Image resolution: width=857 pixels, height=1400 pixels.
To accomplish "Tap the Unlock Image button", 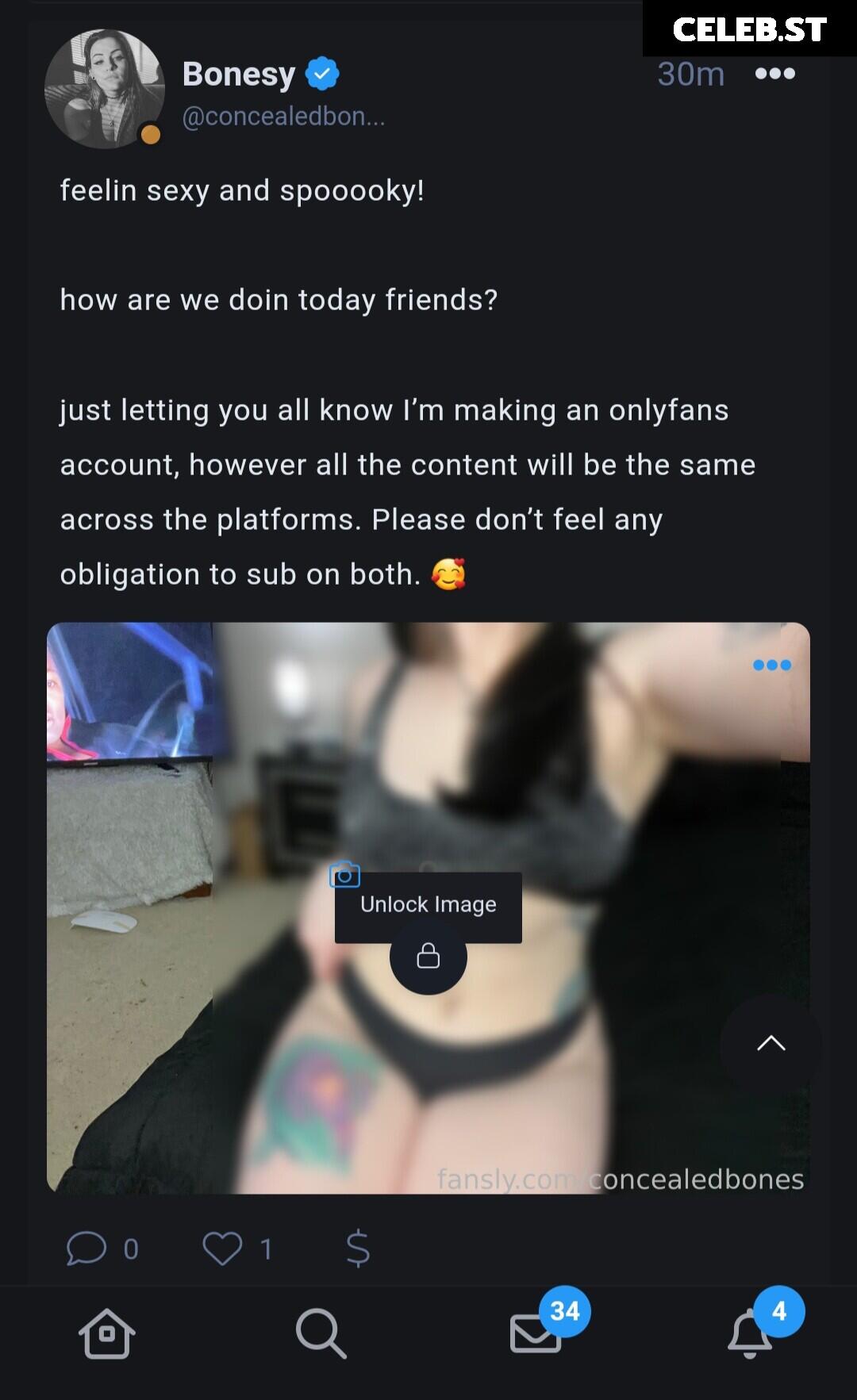I will [x=428, y=905].
